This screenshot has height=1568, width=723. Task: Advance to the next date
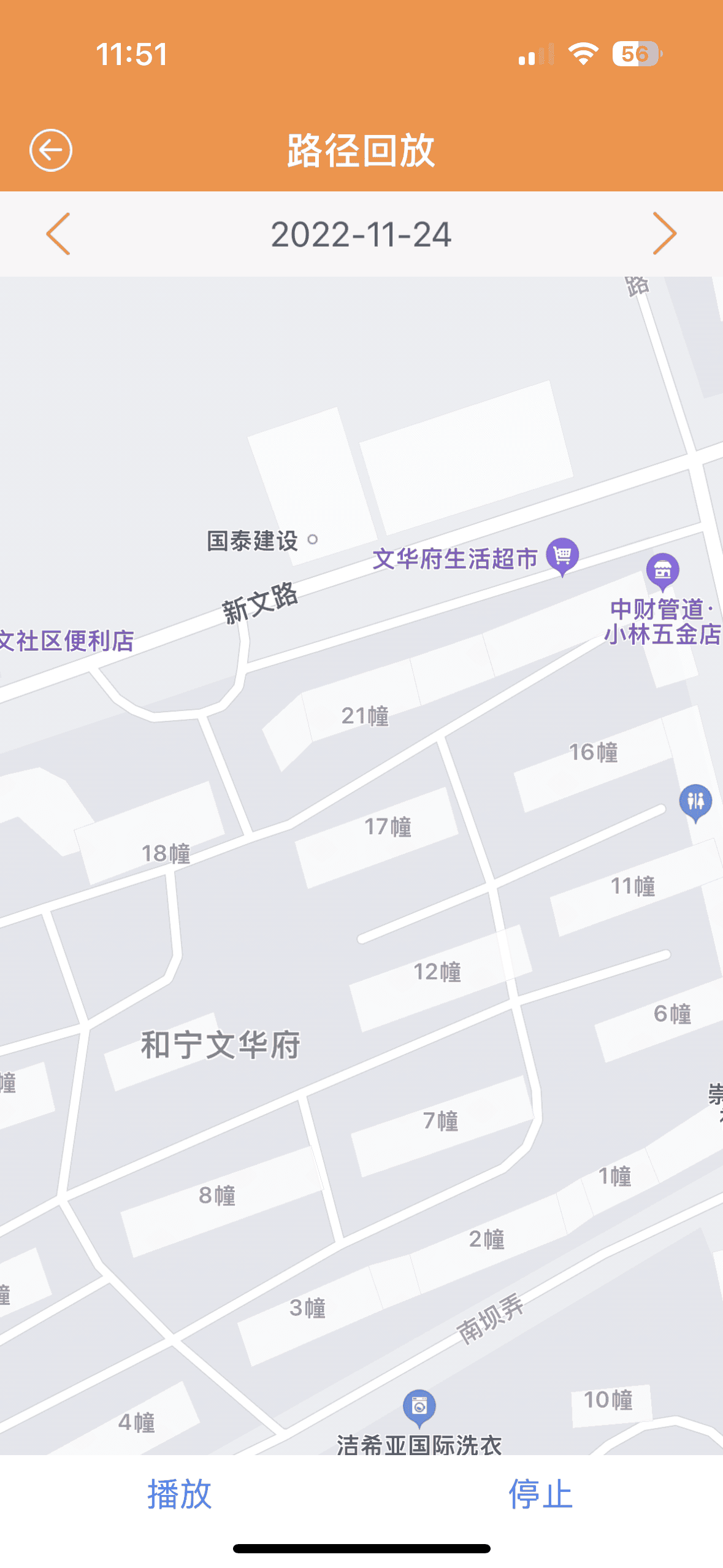click(x=664, y=234)
